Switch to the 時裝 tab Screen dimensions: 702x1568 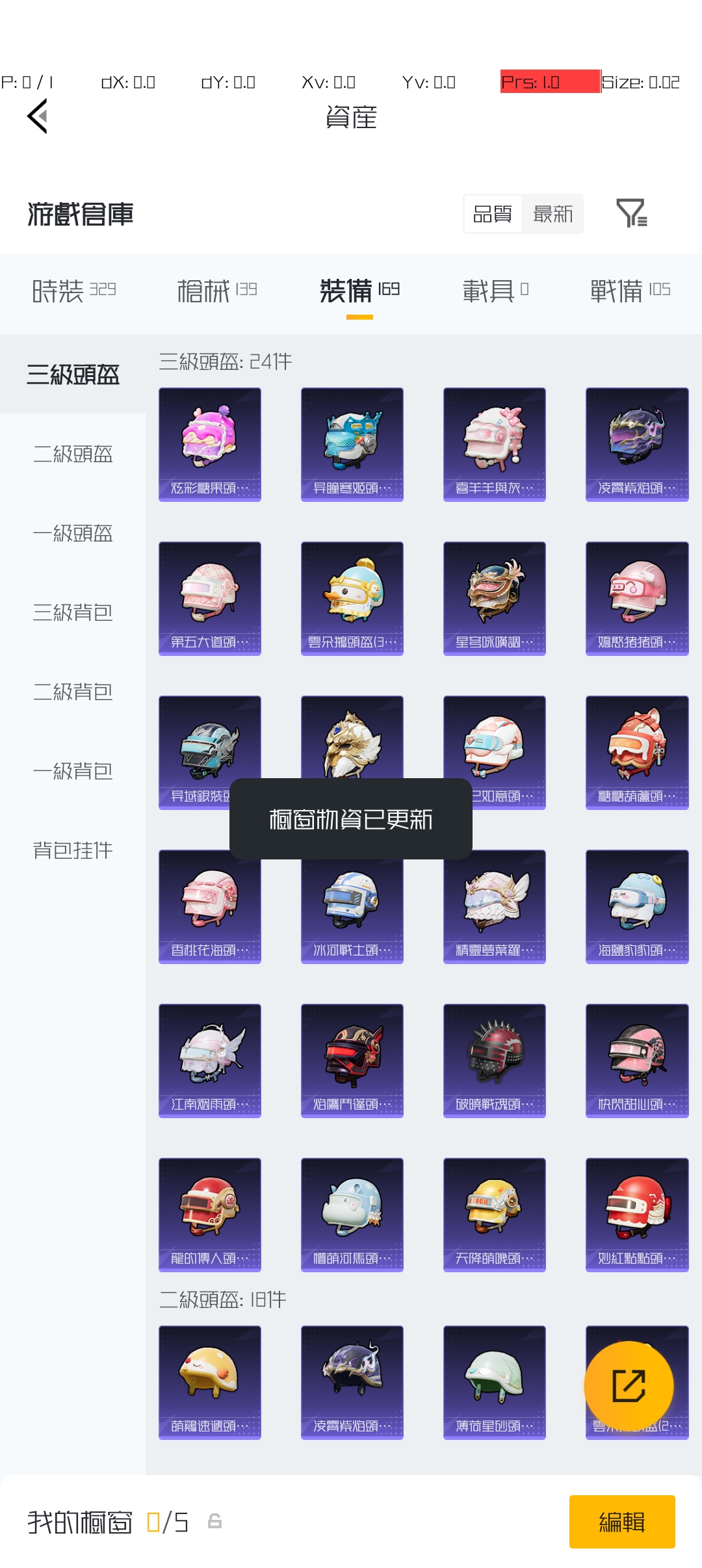tap(73, 291)
